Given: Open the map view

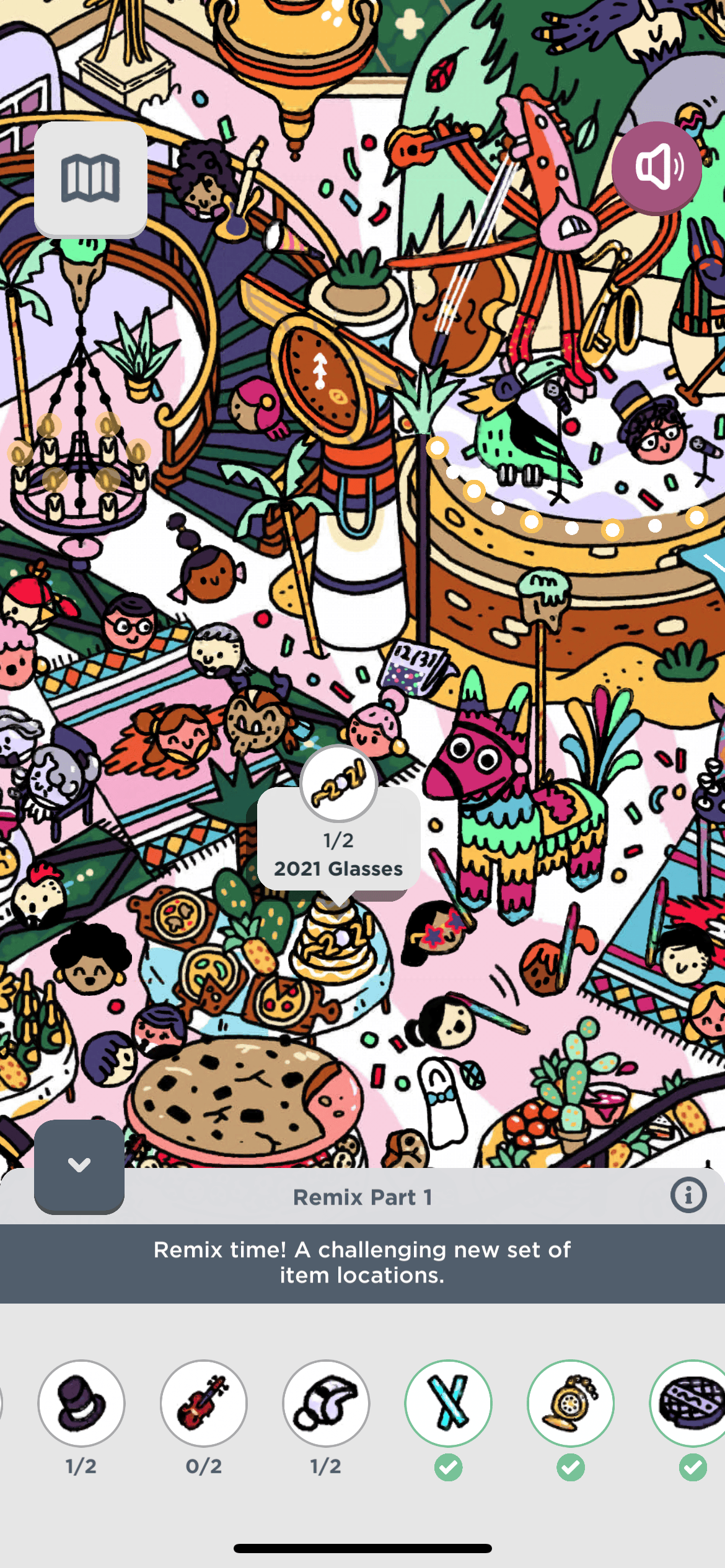Looking at the screenshot, I should tap(90, 178).
